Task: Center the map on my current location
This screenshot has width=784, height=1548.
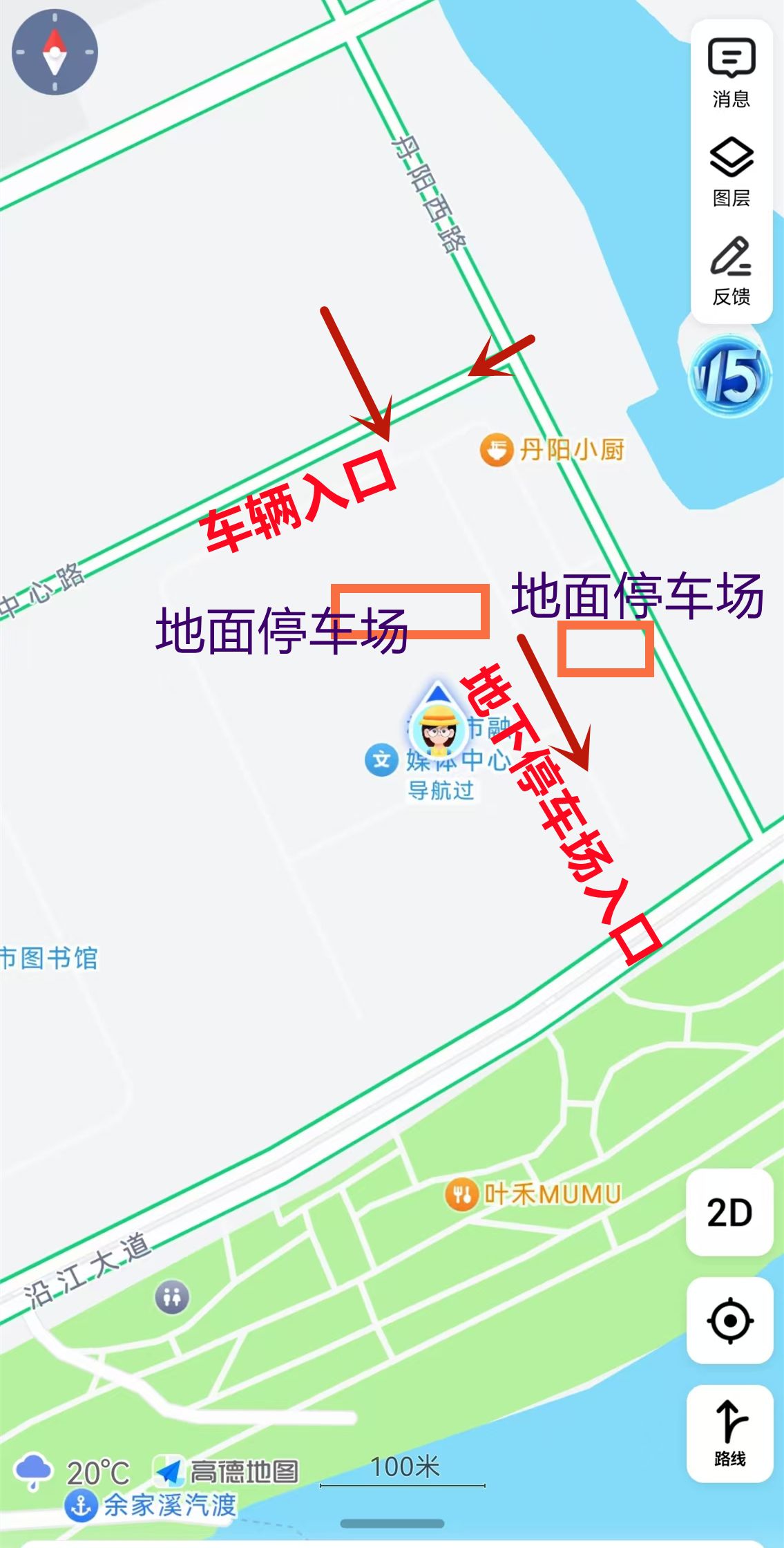Action: coord(729,1321)
